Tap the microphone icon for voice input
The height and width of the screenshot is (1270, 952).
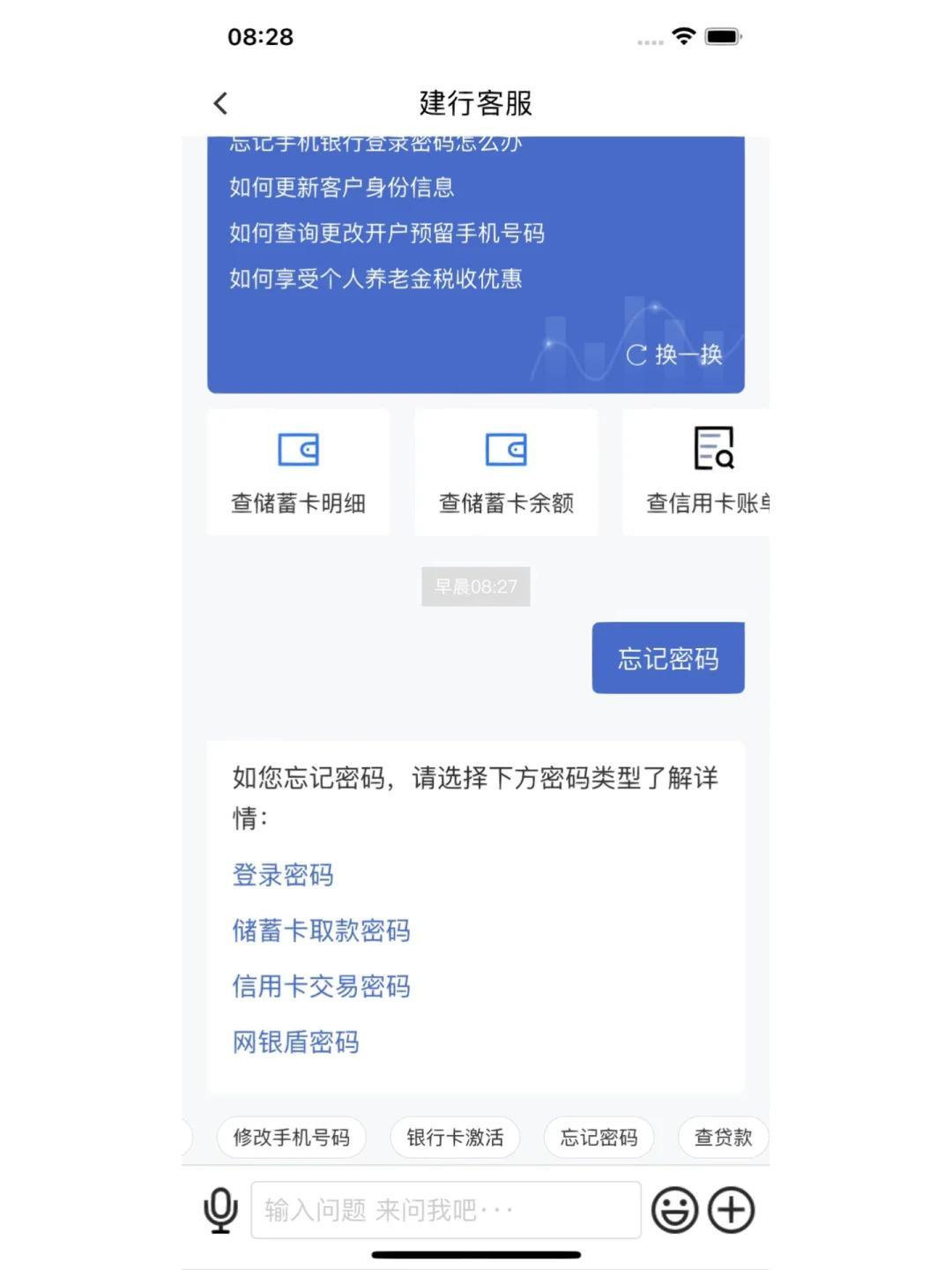223,1209
